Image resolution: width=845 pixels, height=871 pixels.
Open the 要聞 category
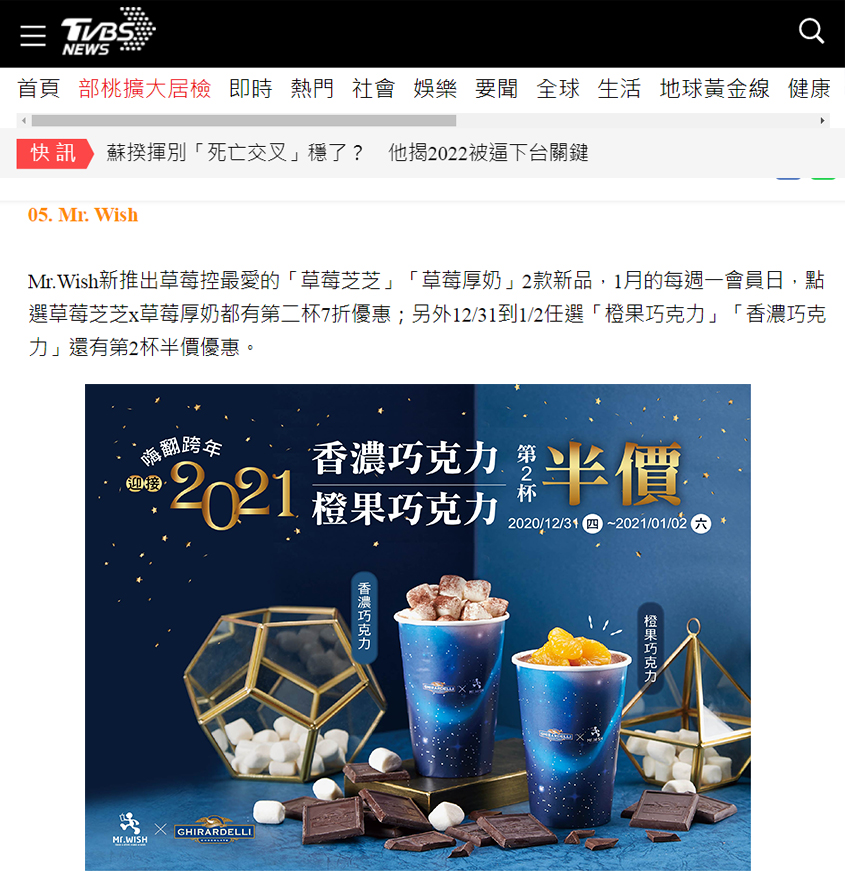tap(496, 89)
